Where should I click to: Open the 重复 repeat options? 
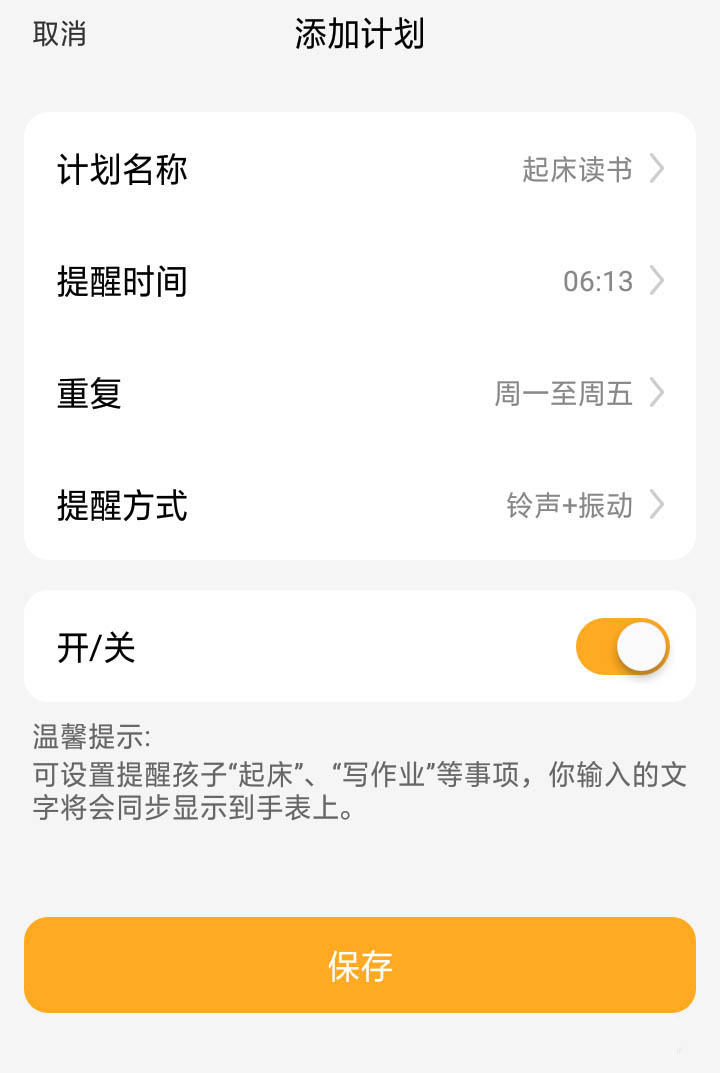[x=360, y=393]
